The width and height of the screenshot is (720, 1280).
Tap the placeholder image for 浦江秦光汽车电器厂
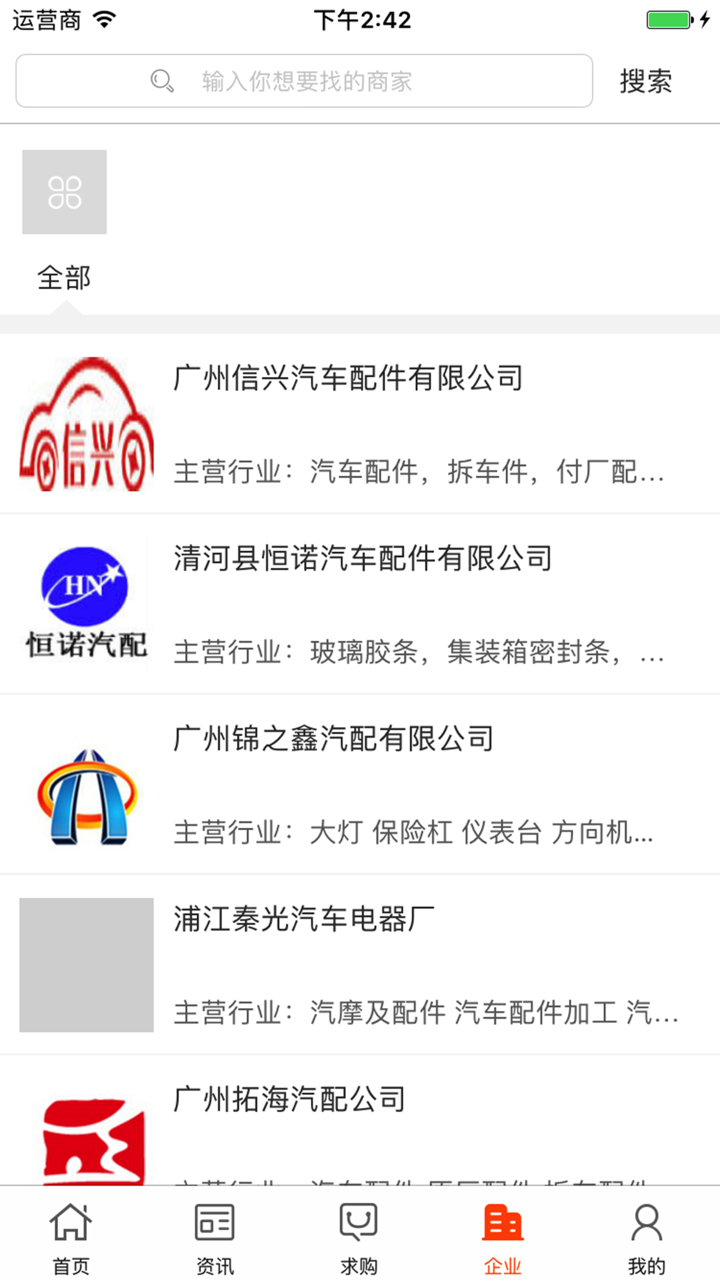pyautogui.click(x=86, y=963)
